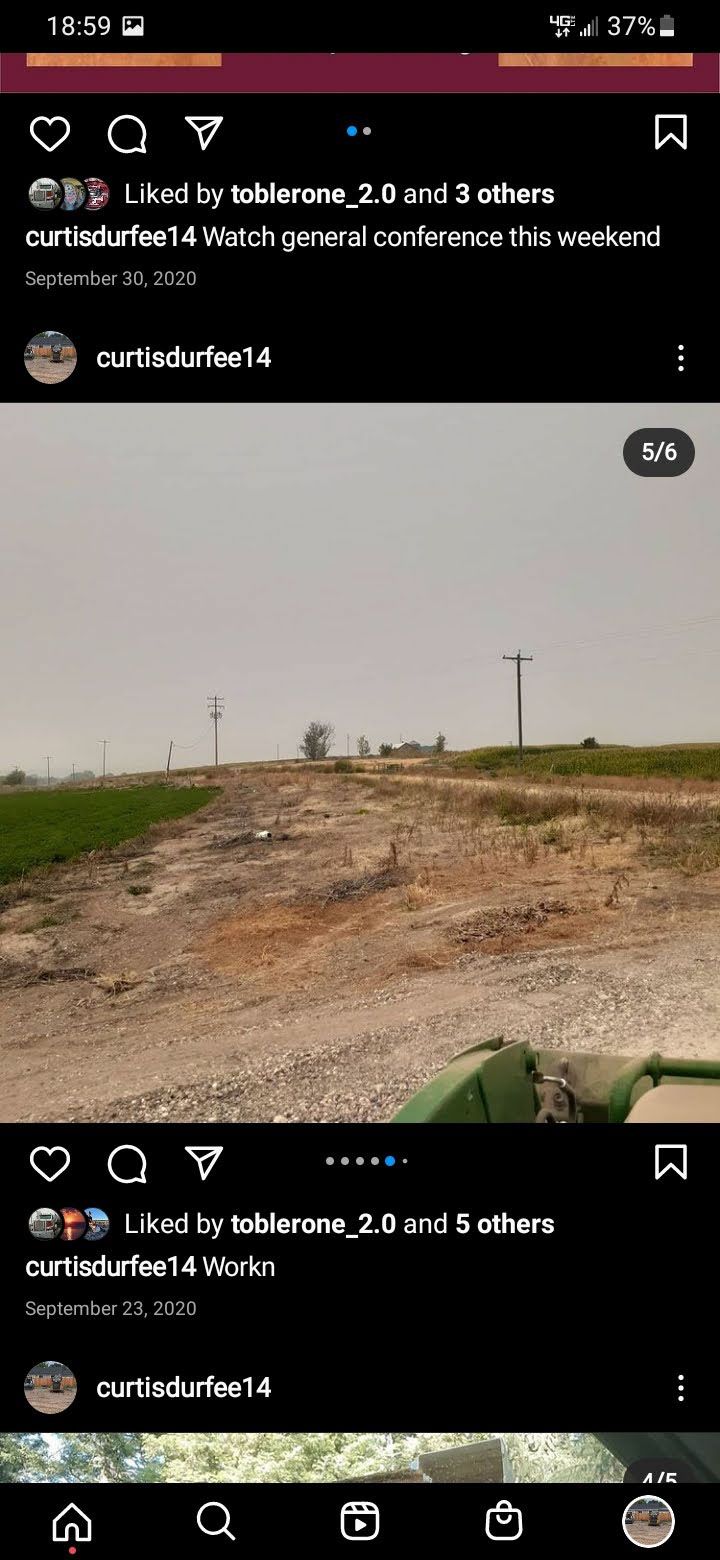This screenshot has height=1560, width=720.
Task: Go to the Home feed tab
Action: [72, 1522]
